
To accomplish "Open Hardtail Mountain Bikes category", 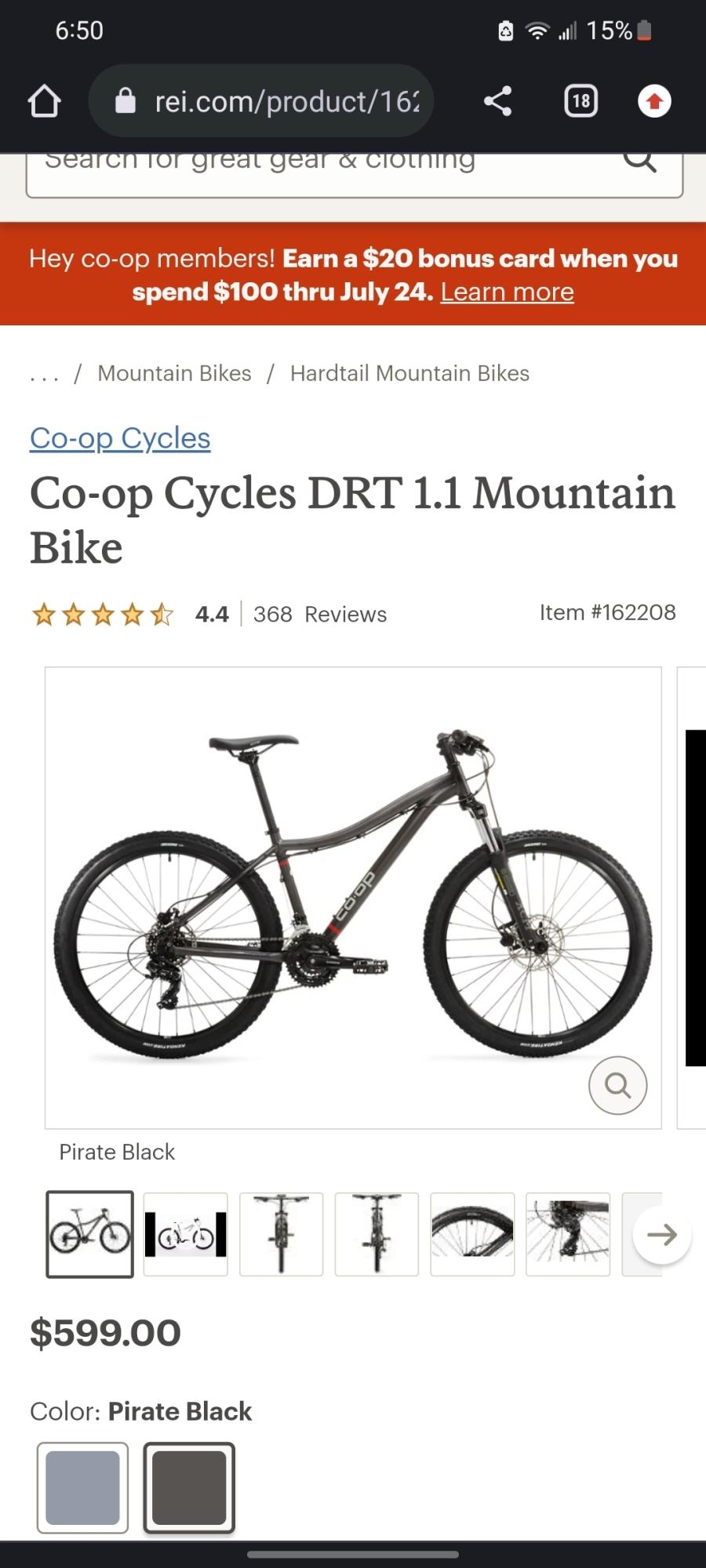I will pos(409,374).
